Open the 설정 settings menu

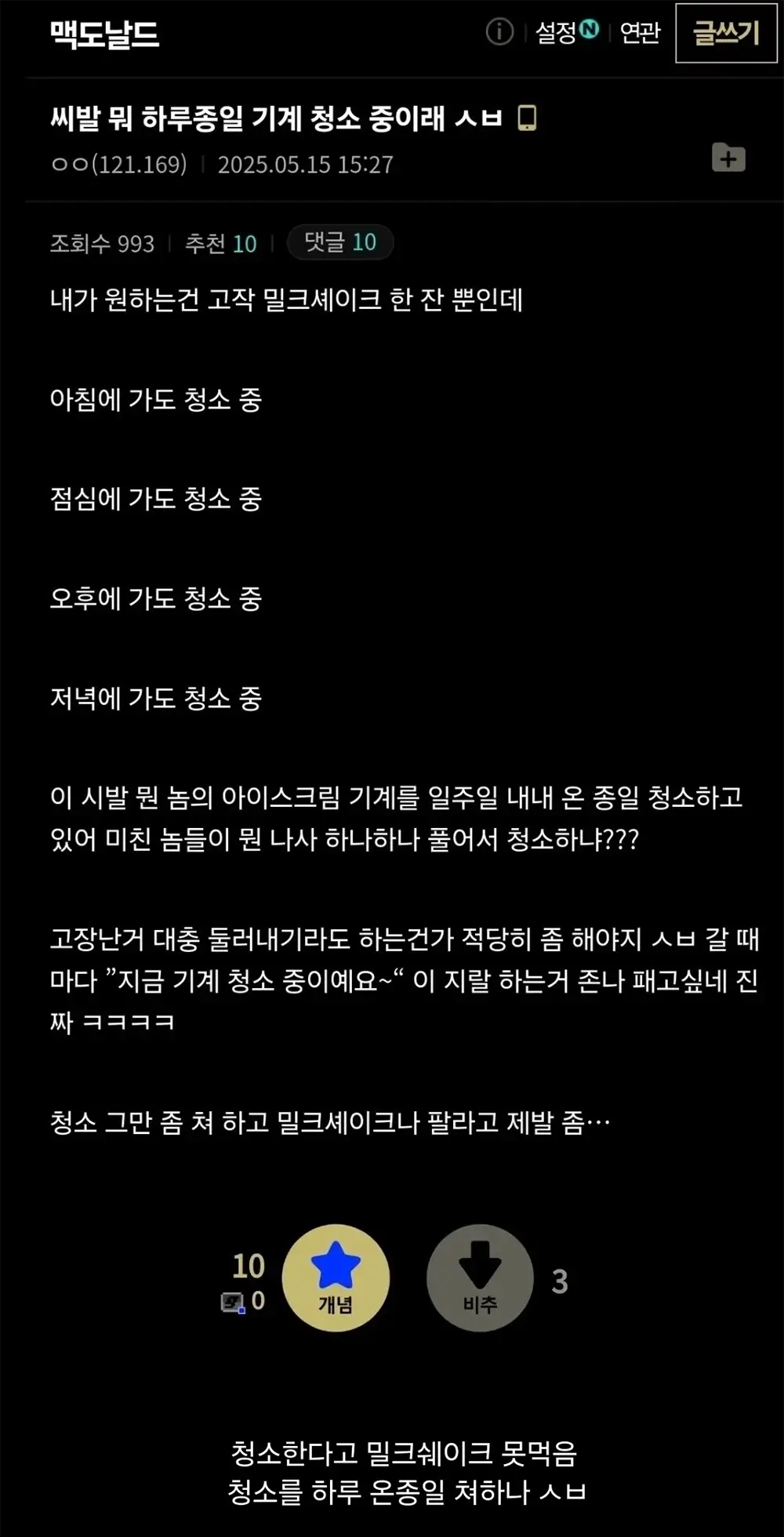point(557,33)
